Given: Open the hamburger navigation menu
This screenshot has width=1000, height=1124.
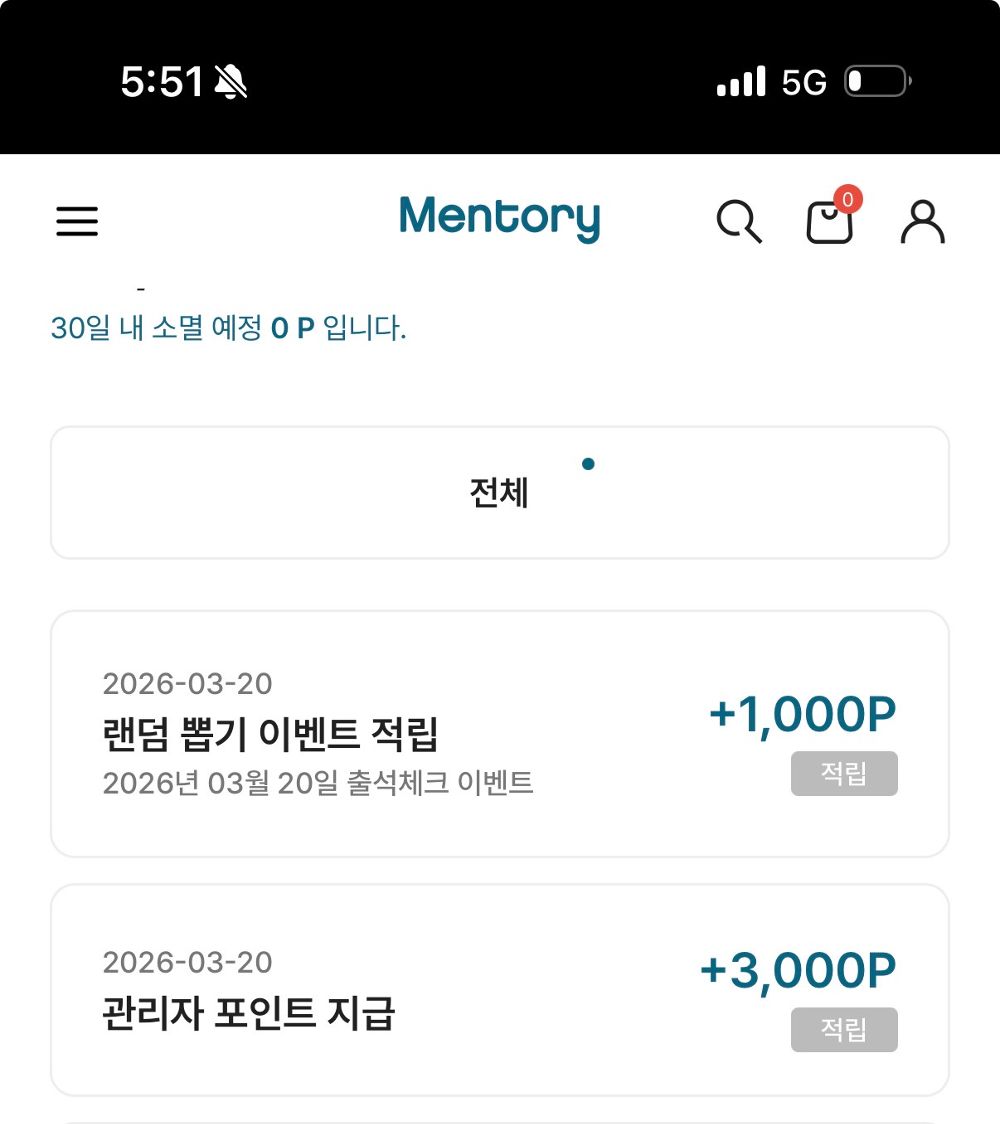Looking at the screenshot, I should pos(77,222).
